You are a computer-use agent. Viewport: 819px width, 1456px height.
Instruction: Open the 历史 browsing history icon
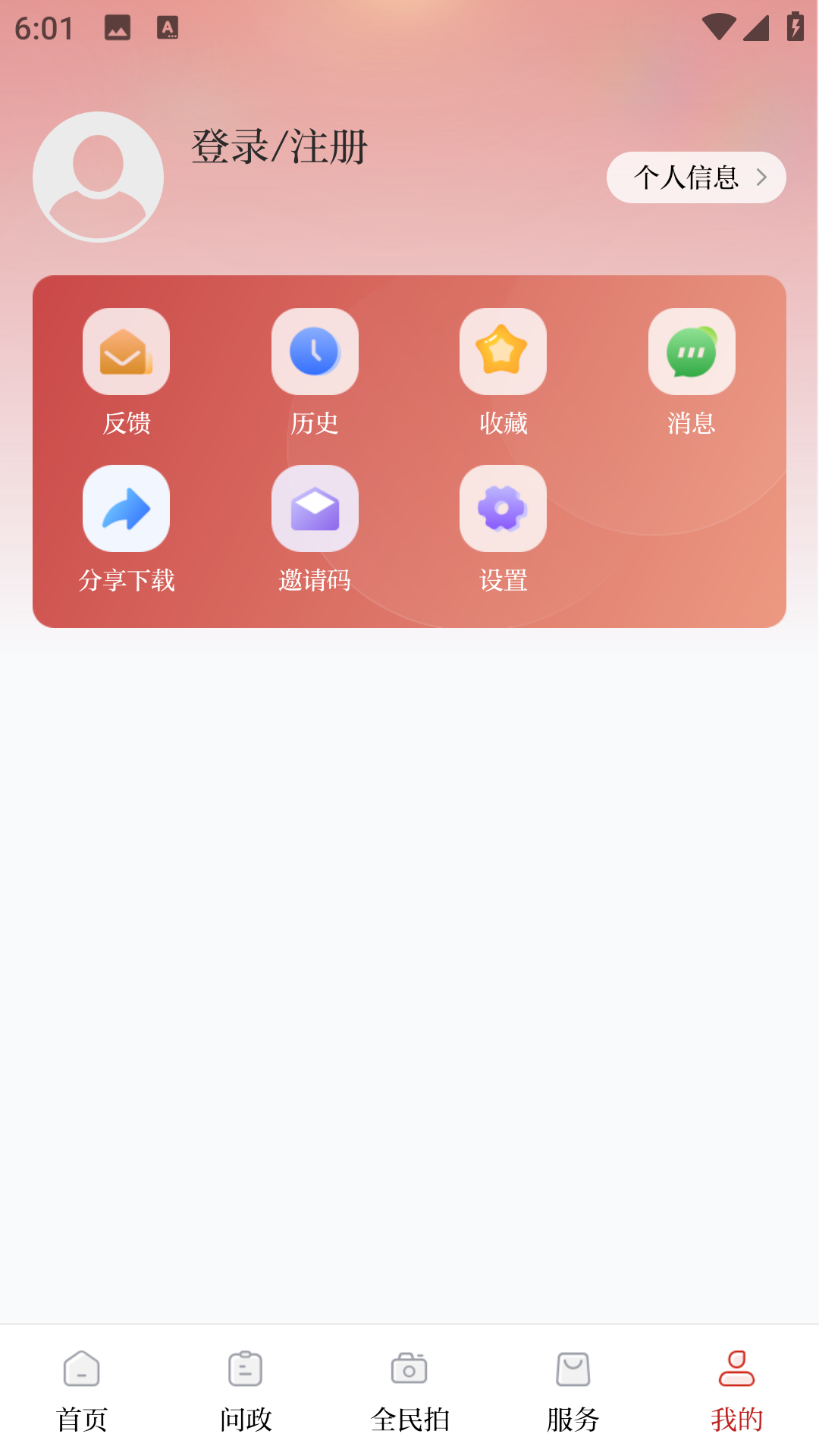coord(315,351)
